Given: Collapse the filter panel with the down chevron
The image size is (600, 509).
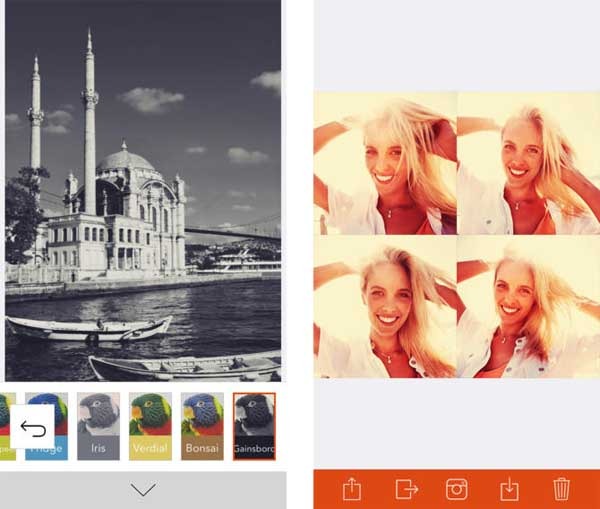Looking at the screenshot, I should (143, 490).
